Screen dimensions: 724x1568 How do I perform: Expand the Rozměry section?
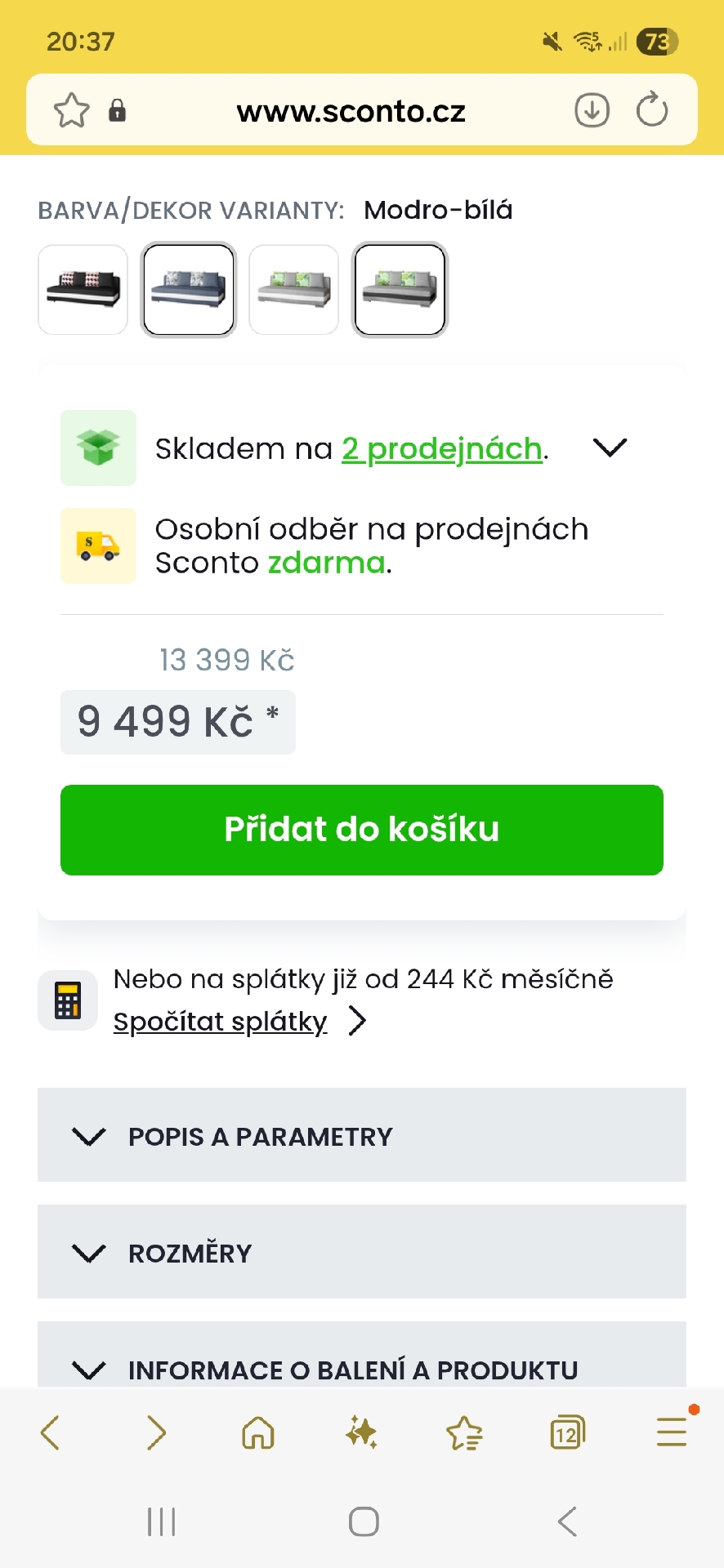click(362, 1252)
